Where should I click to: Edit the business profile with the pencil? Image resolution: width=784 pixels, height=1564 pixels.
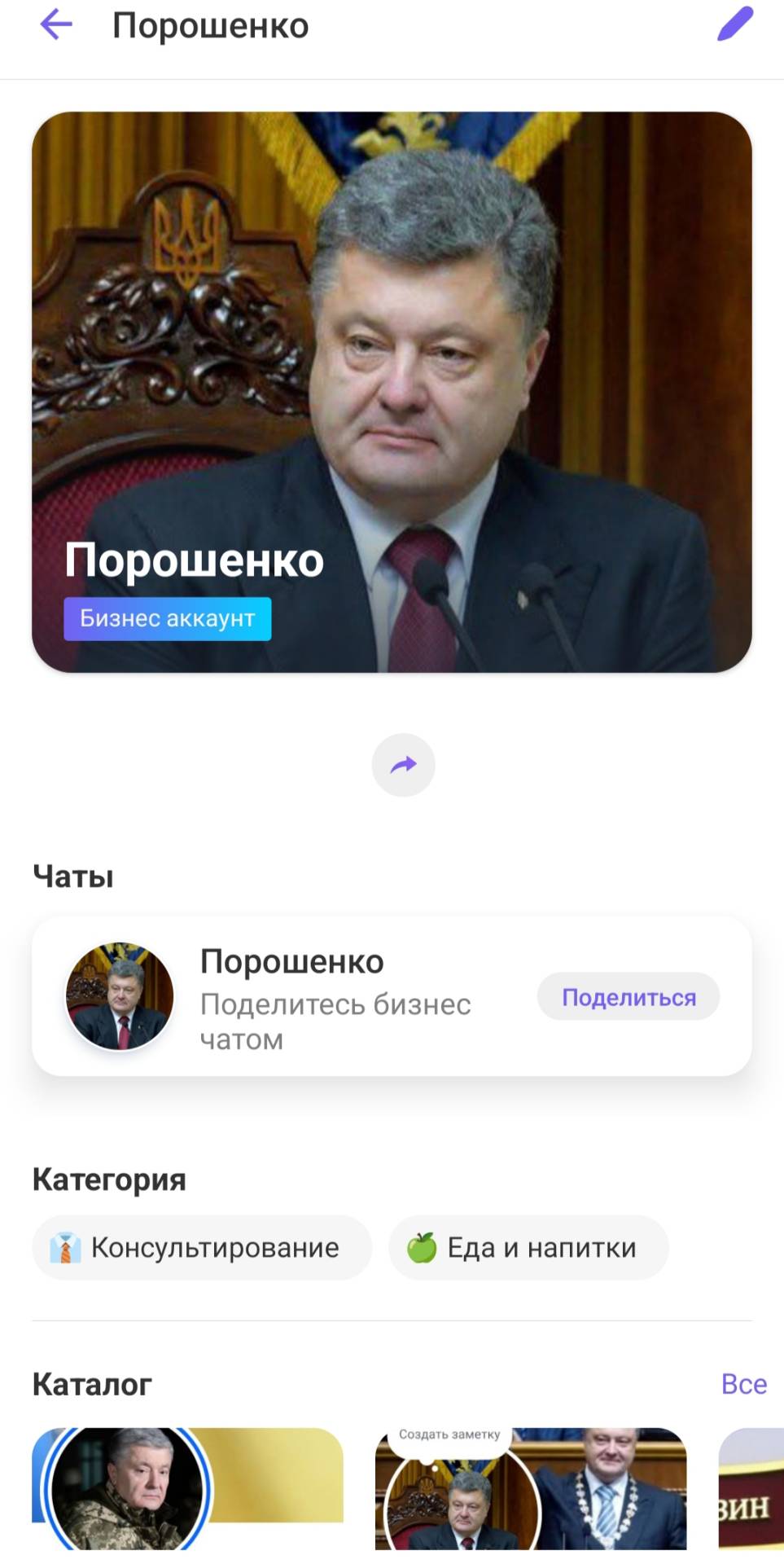(x=734, y=24)
